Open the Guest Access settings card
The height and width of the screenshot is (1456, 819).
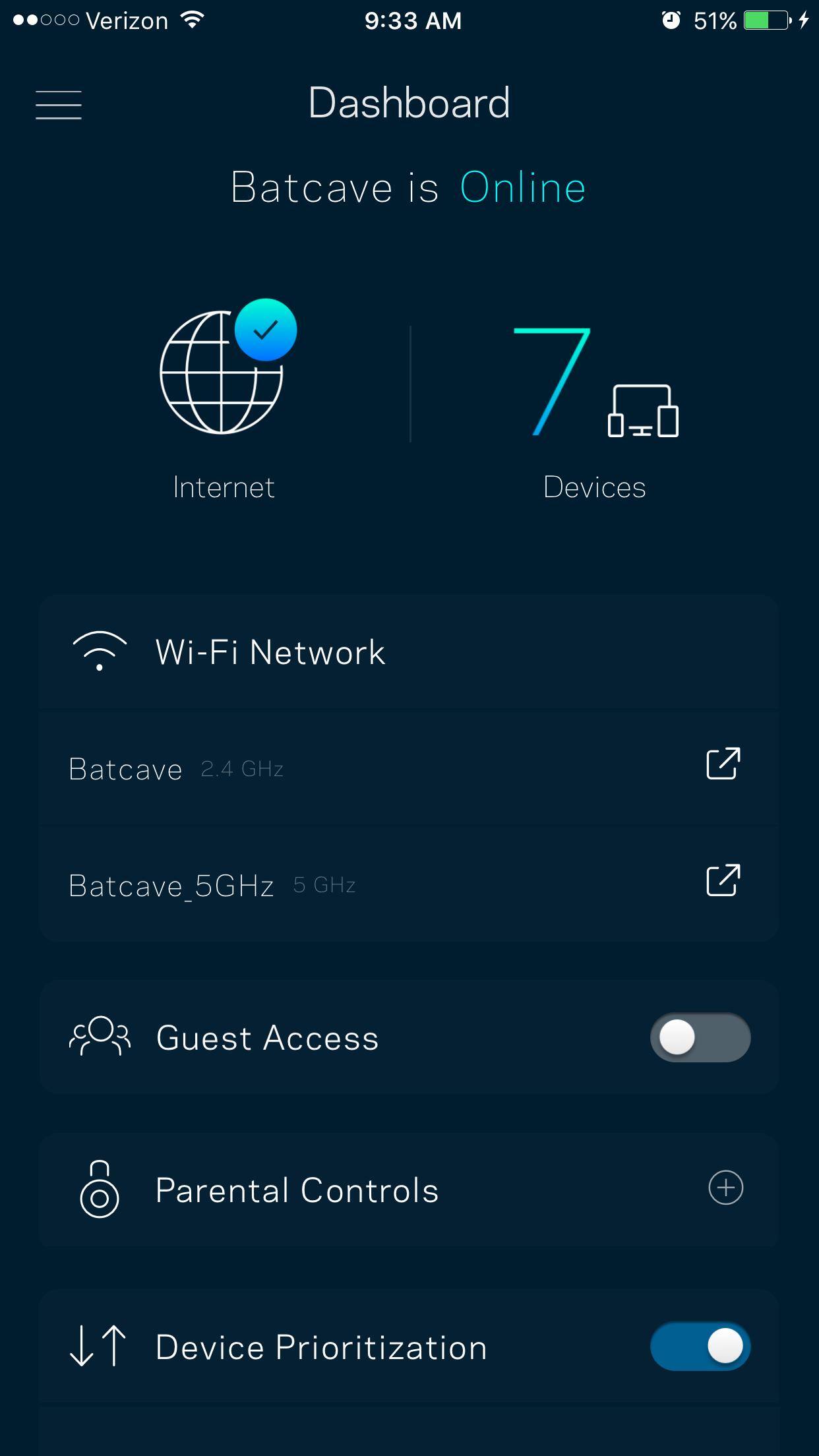(x=267, y=1038)
